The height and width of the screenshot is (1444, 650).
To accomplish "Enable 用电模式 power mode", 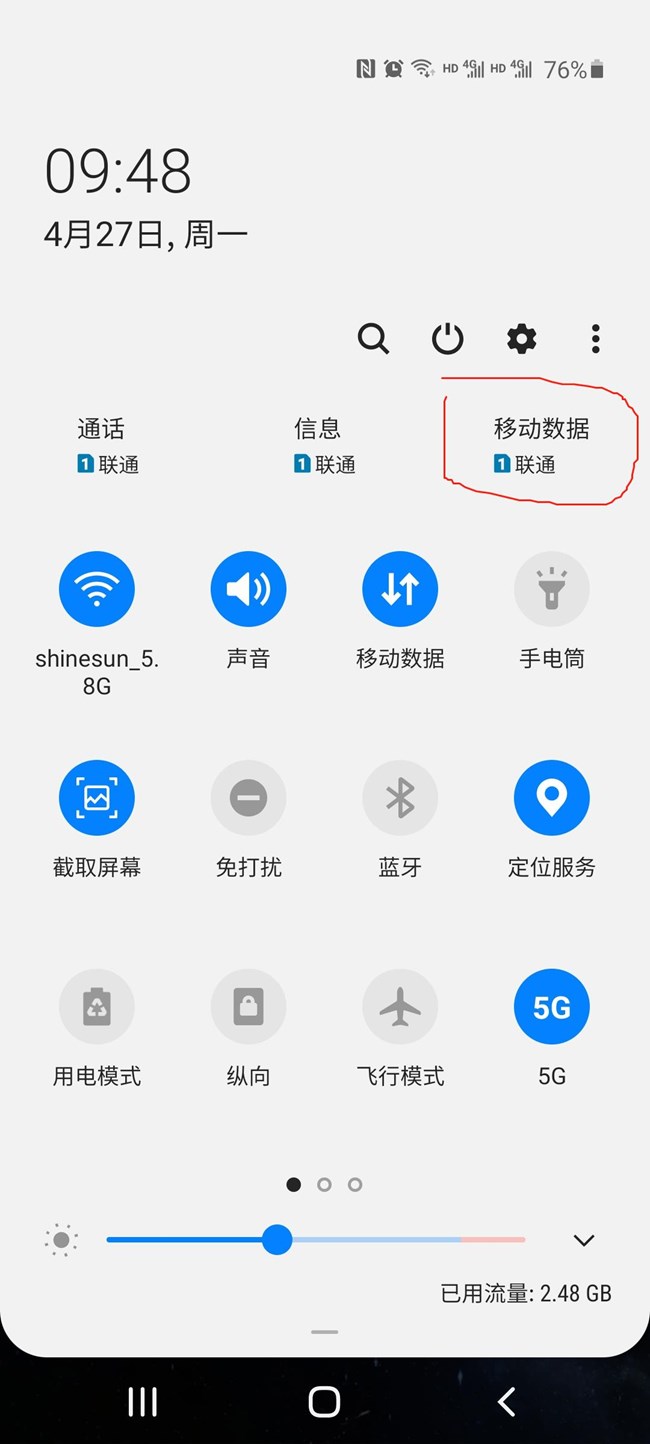I will point(97,1007).
